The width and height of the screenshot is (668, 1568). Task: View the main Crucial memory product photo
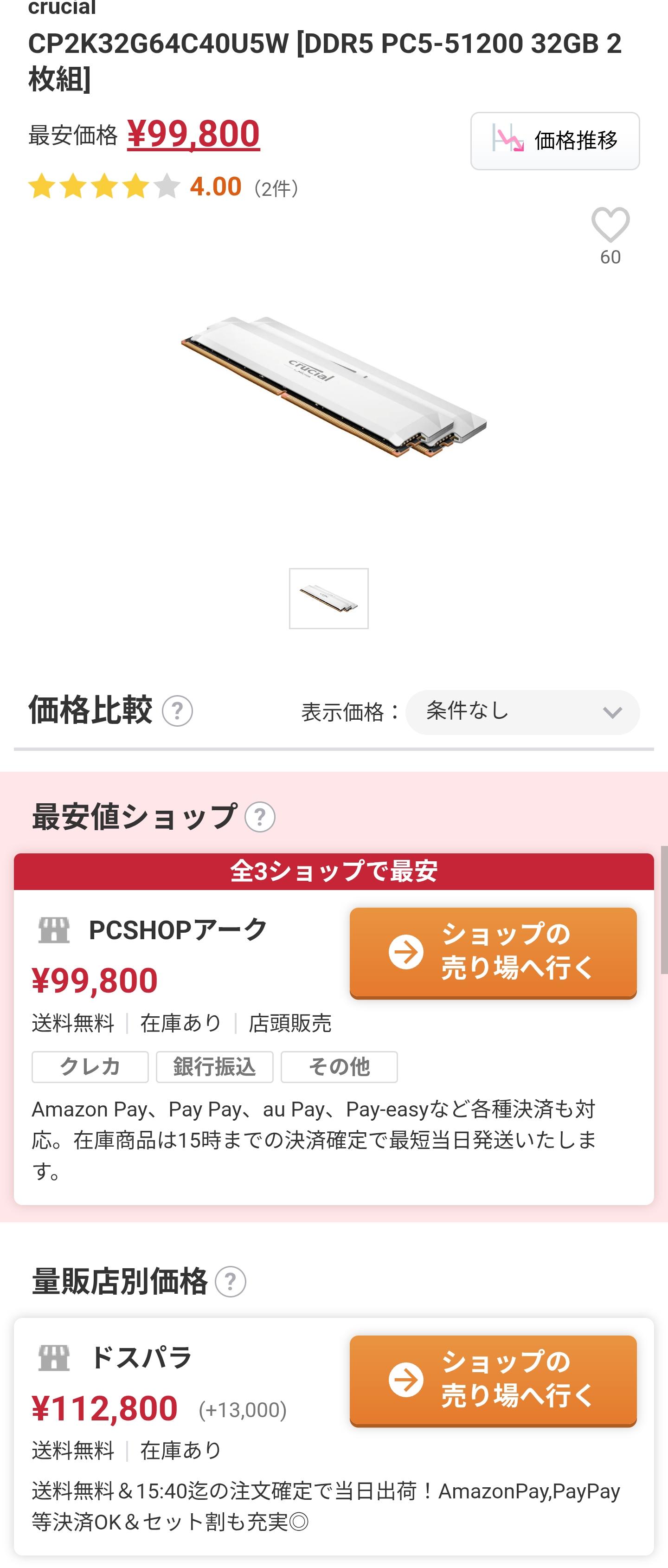[x=334, y=387]
